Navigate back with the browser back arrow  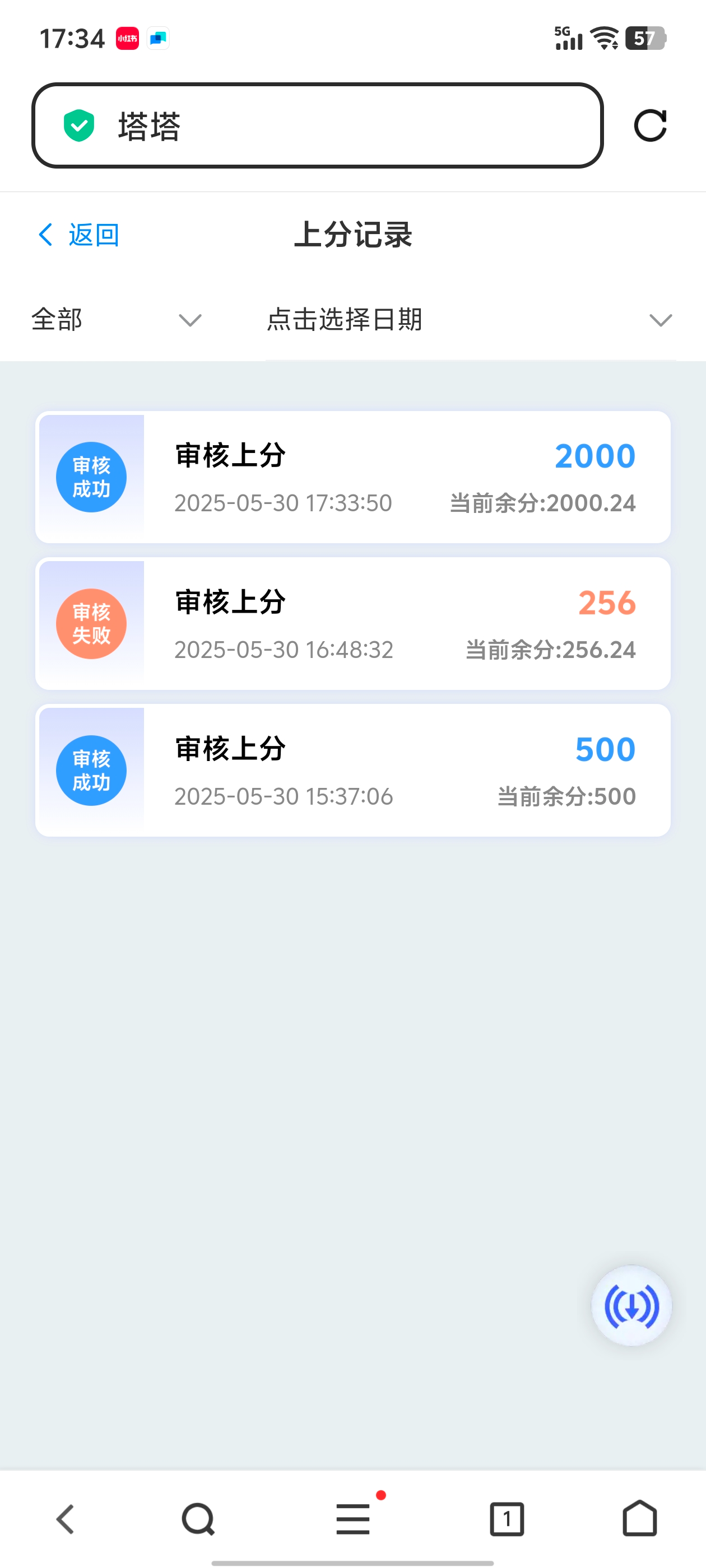pos(66,1519)
